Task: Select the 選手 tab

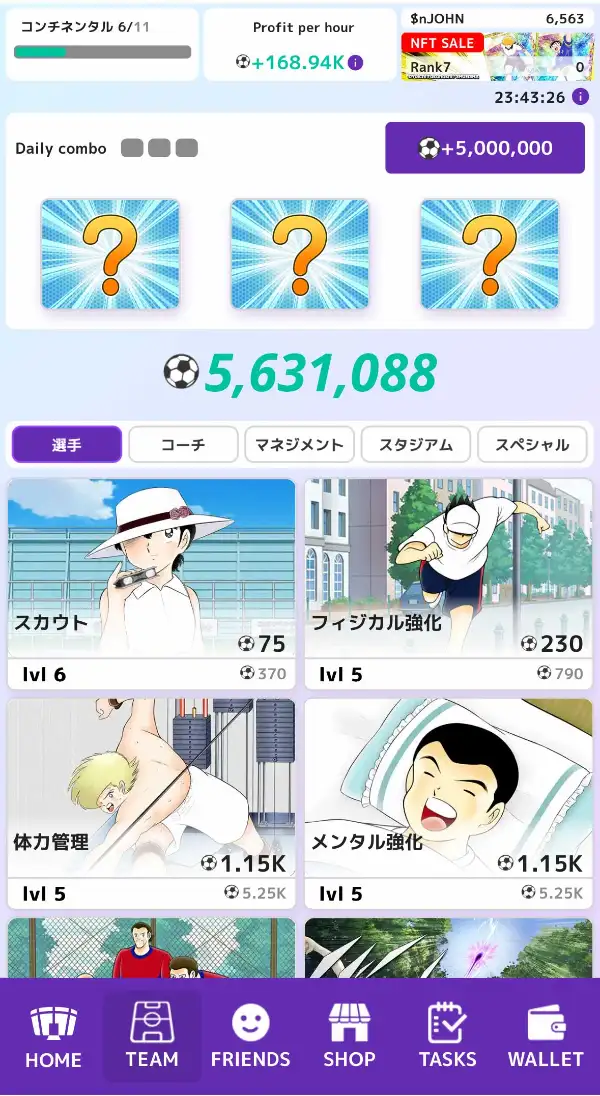Action: tap(67, 445)
